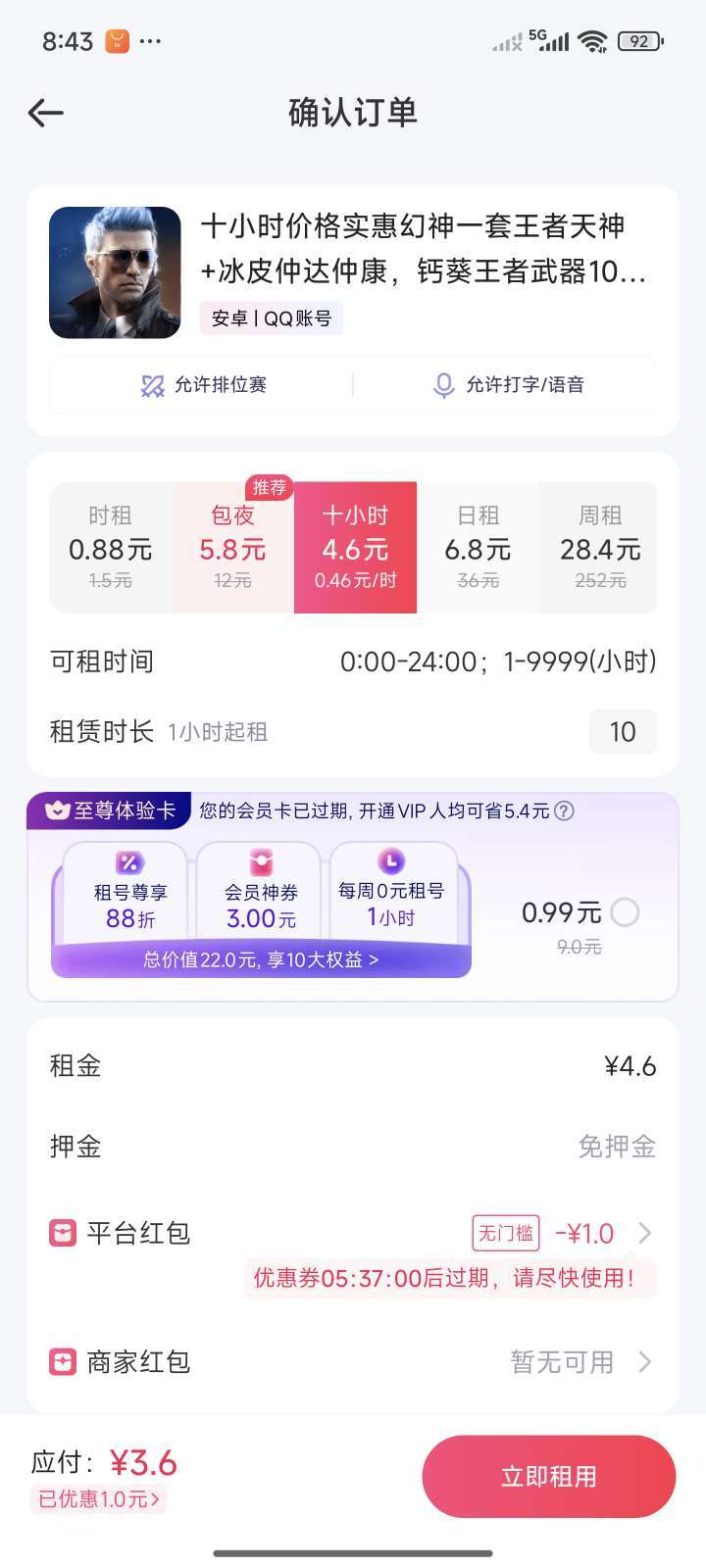Tap the 立即租用 button
Screen dimensions: 706x1568
(x=548, y=1476)
